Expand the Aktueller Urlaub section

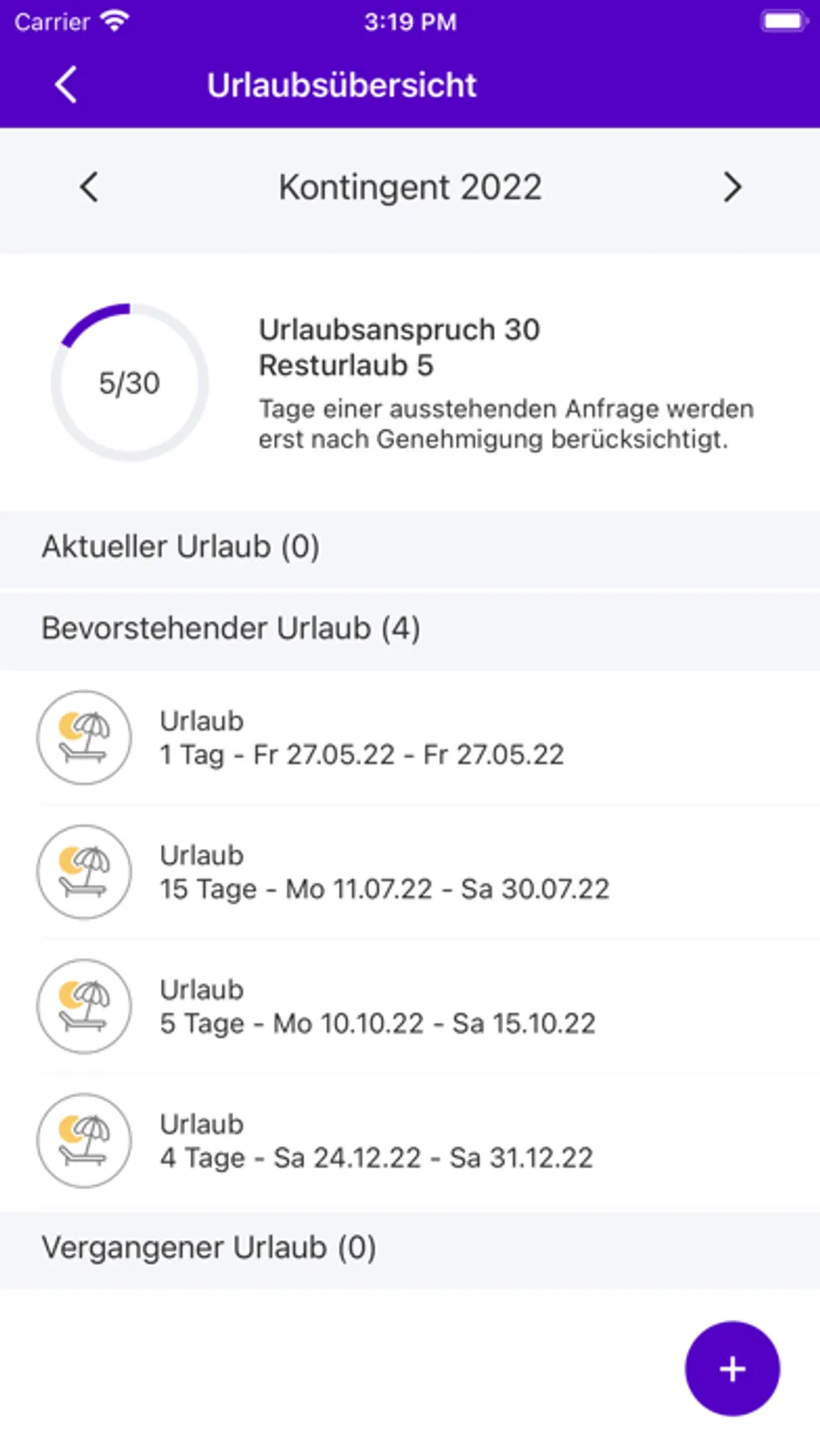(x=410, y=548)
